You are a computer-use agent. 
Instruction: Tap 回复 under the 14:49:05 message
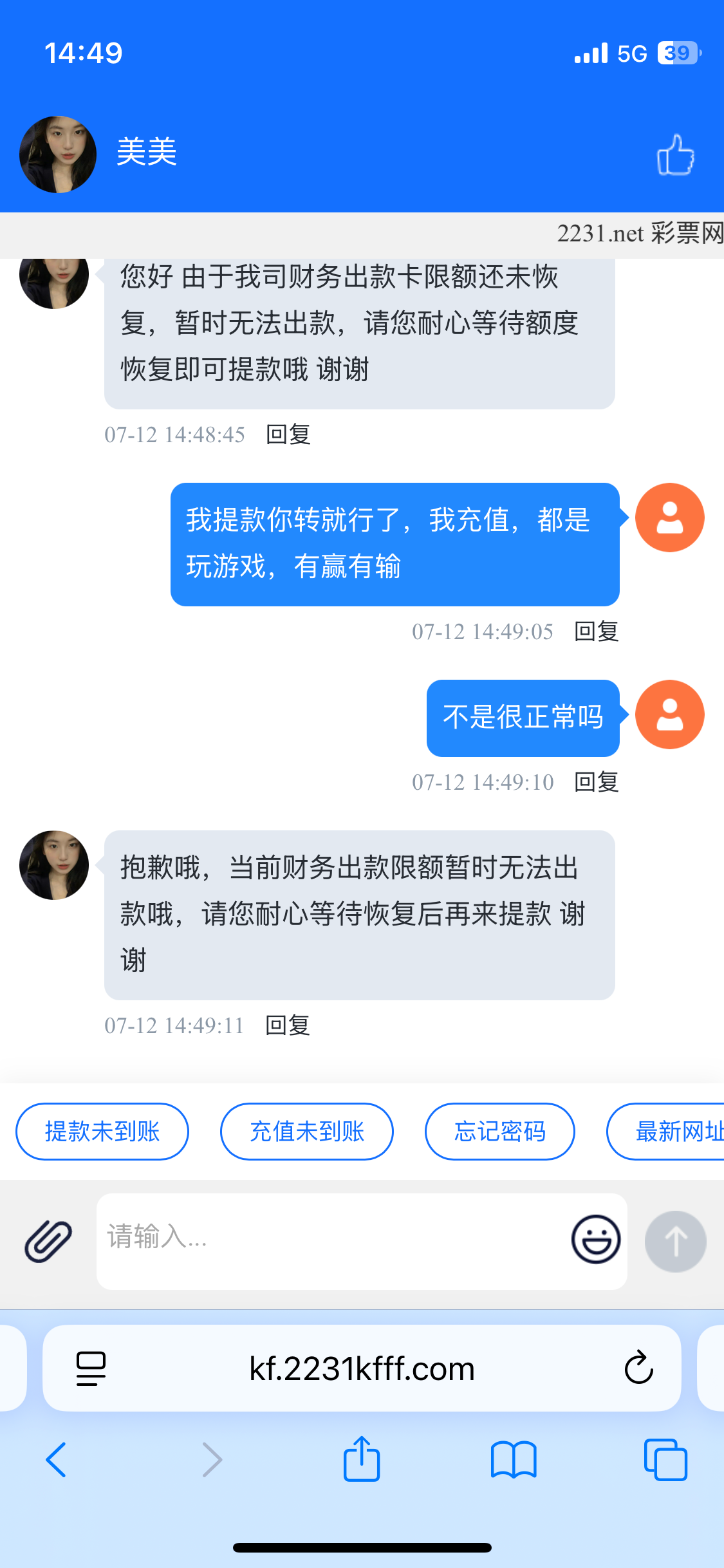596,631
